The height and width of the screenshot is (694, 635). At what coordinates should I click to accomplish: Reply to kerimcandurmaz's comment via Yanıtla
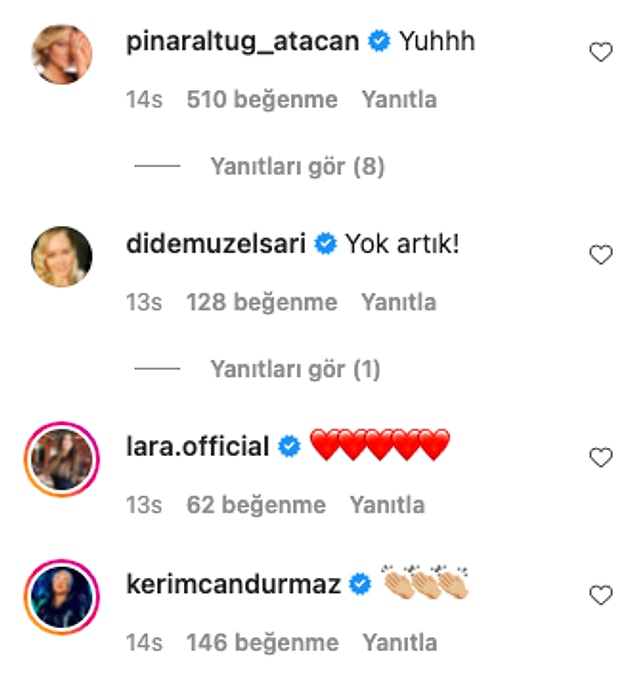pos(399,642)
